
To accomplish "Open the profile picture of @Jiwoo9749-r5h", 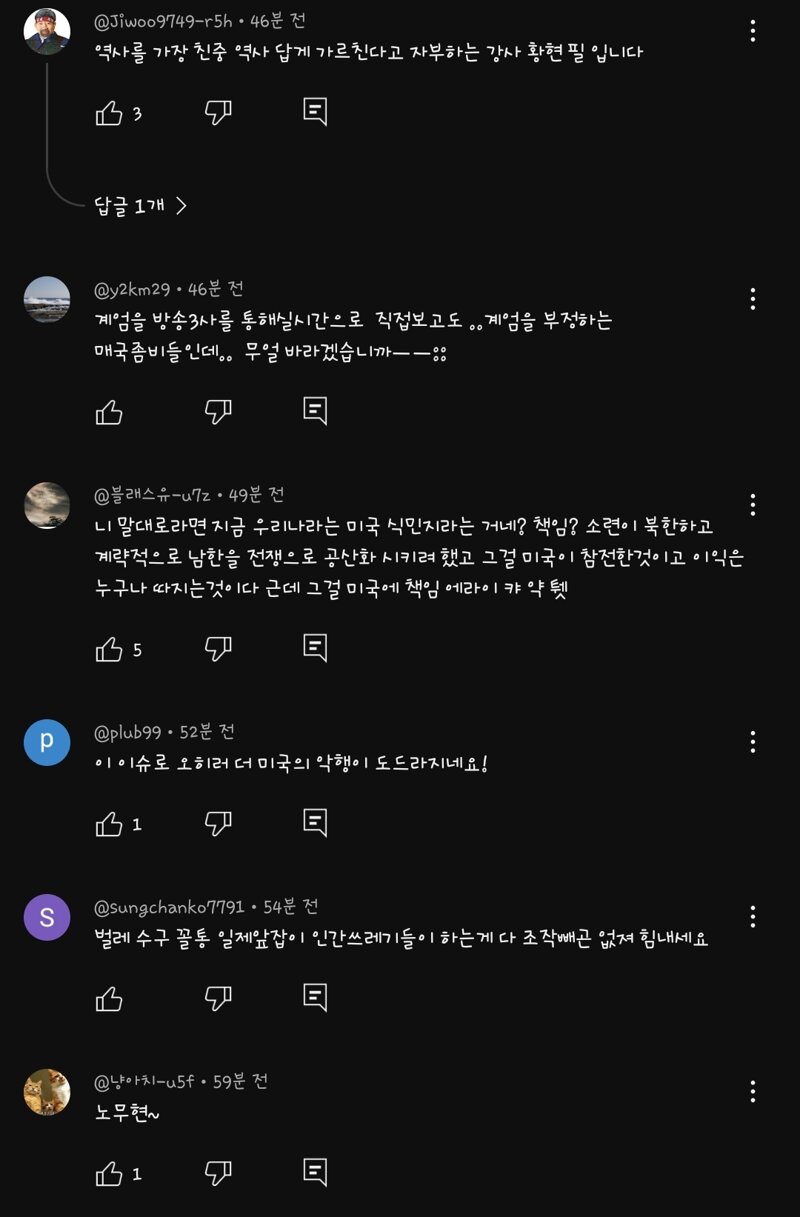I will [x=47, y=31].
